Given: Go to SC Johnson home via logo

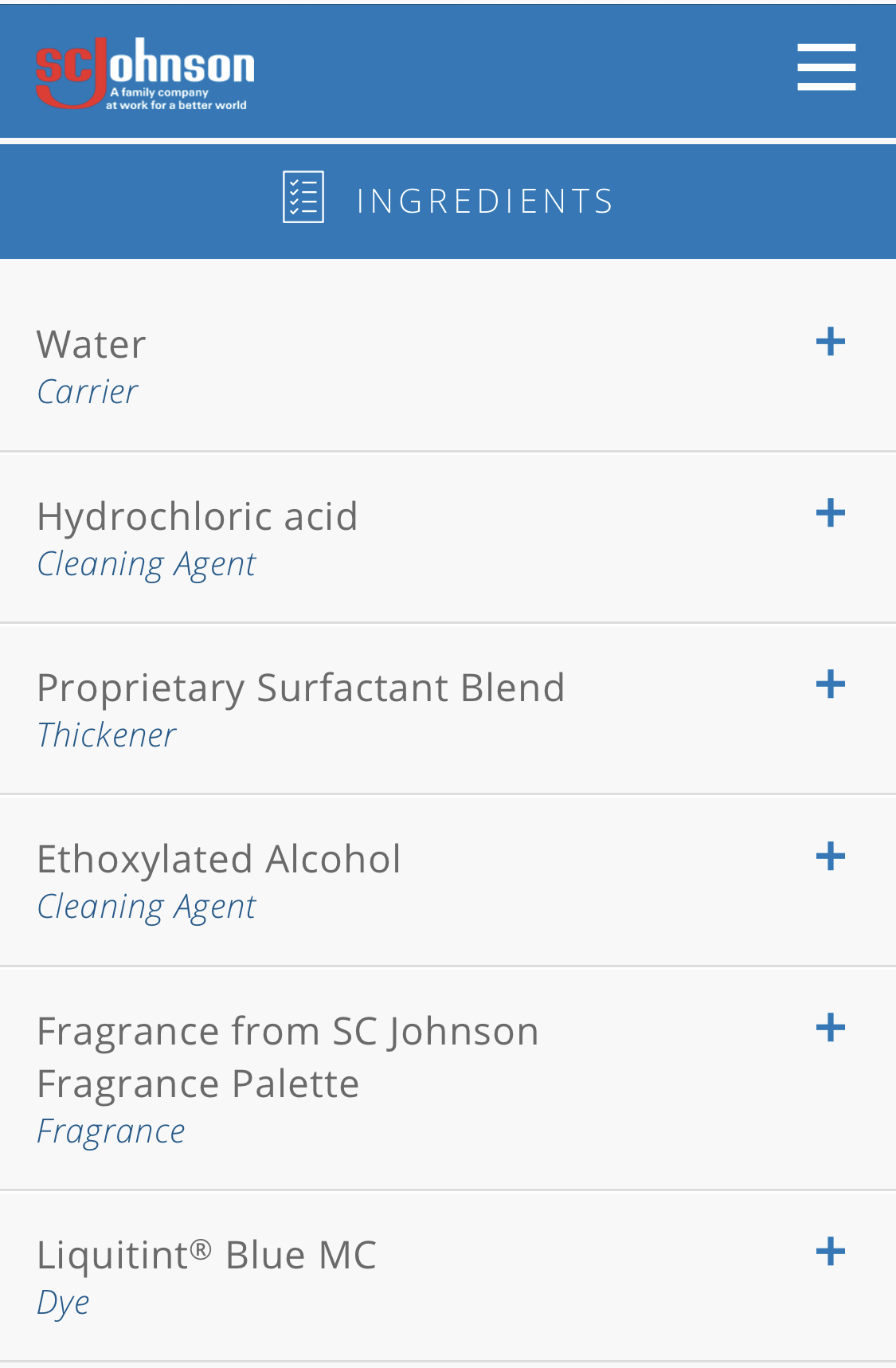Looking at the screenshot, I should click(x=145, y=73).
